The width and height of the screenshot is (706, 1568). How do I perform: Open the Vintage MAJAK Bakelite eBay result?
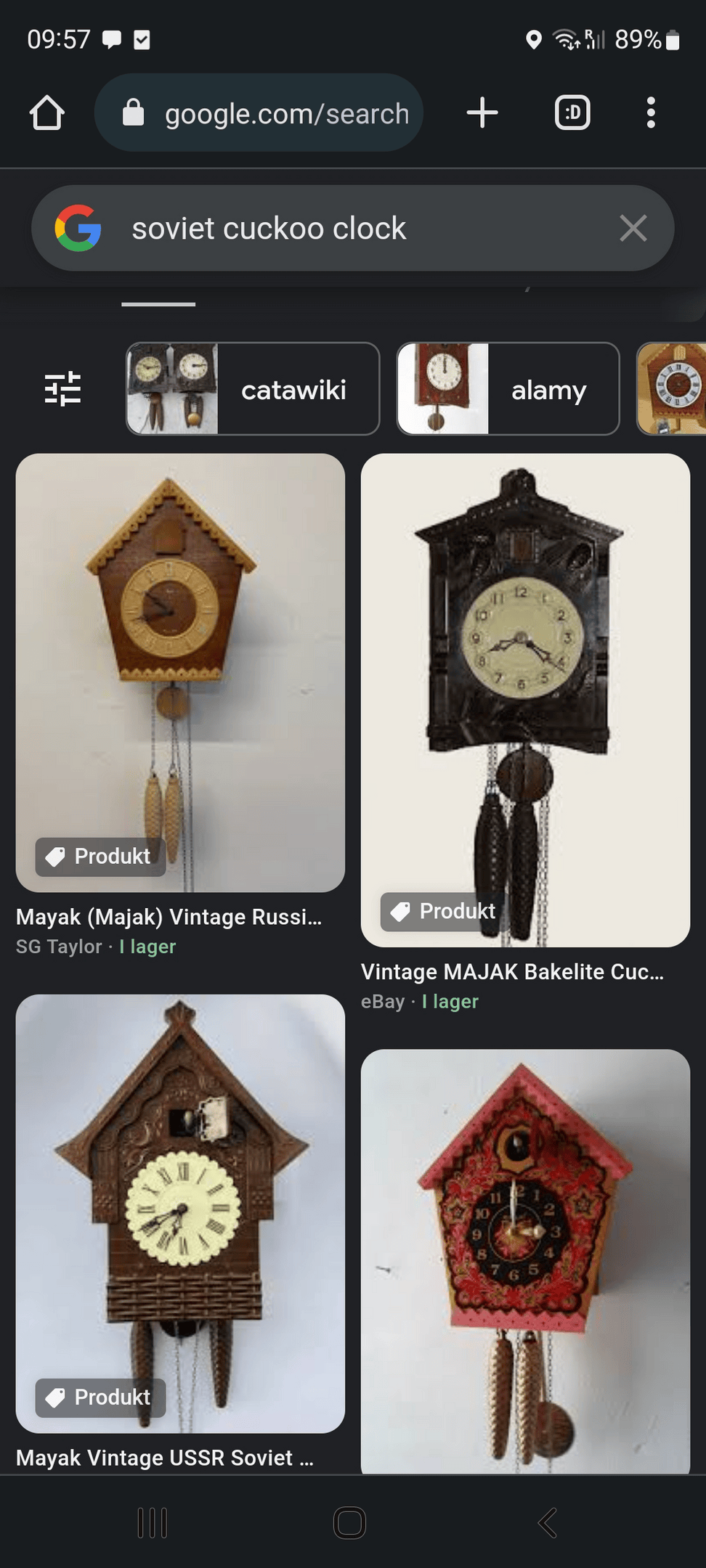click(524, 701)
